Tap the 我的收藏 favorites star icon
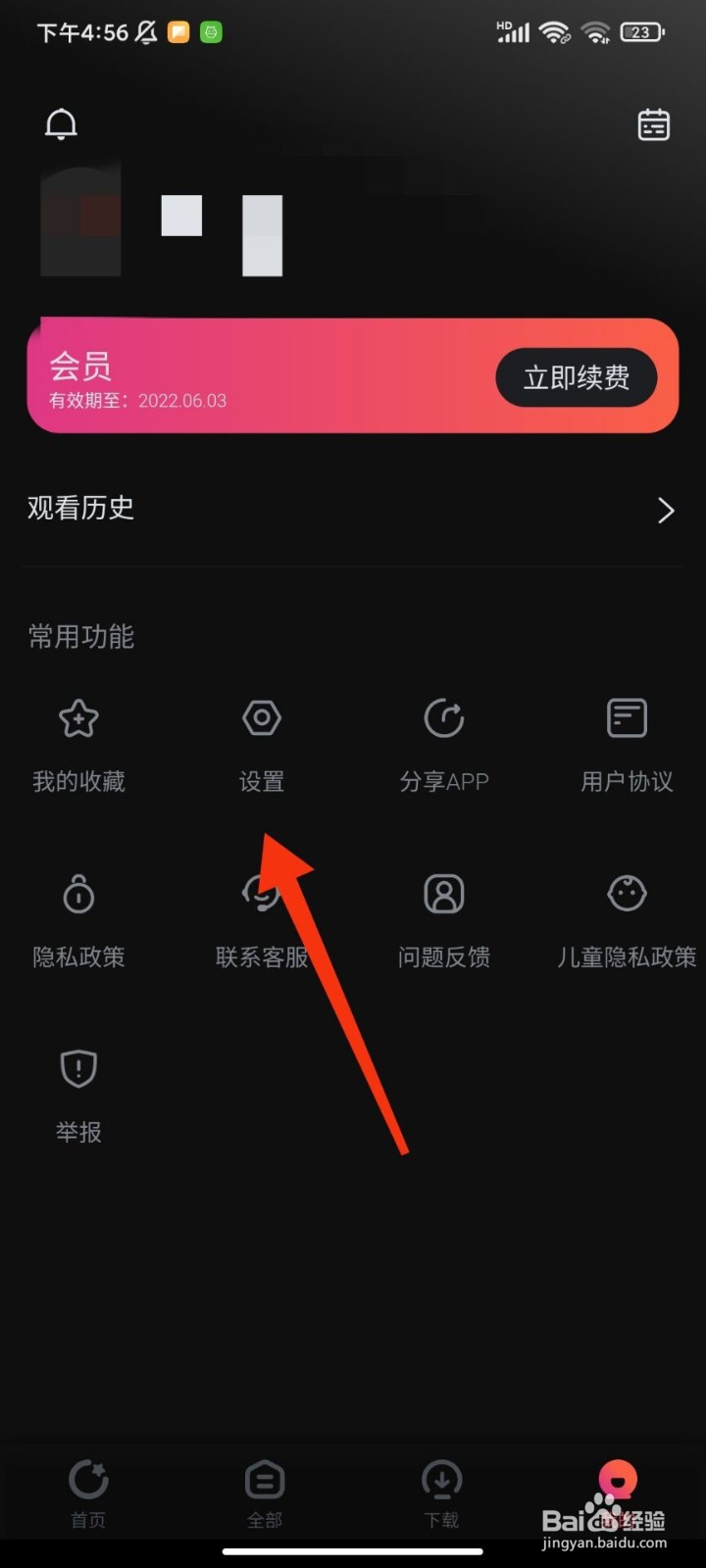 coord(78,718)
